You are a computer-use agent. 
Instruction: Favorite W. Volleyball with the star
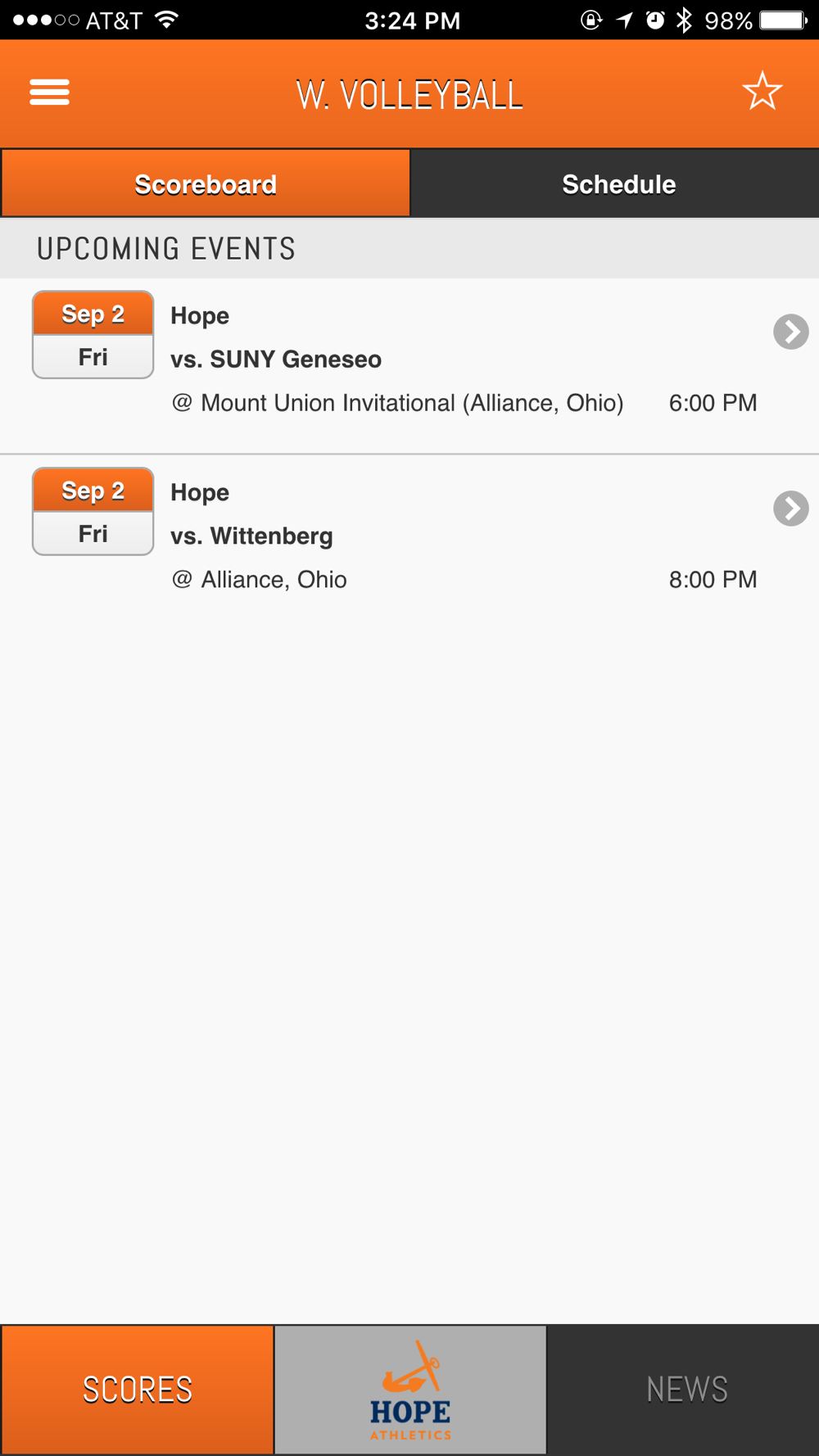(762, 91)
